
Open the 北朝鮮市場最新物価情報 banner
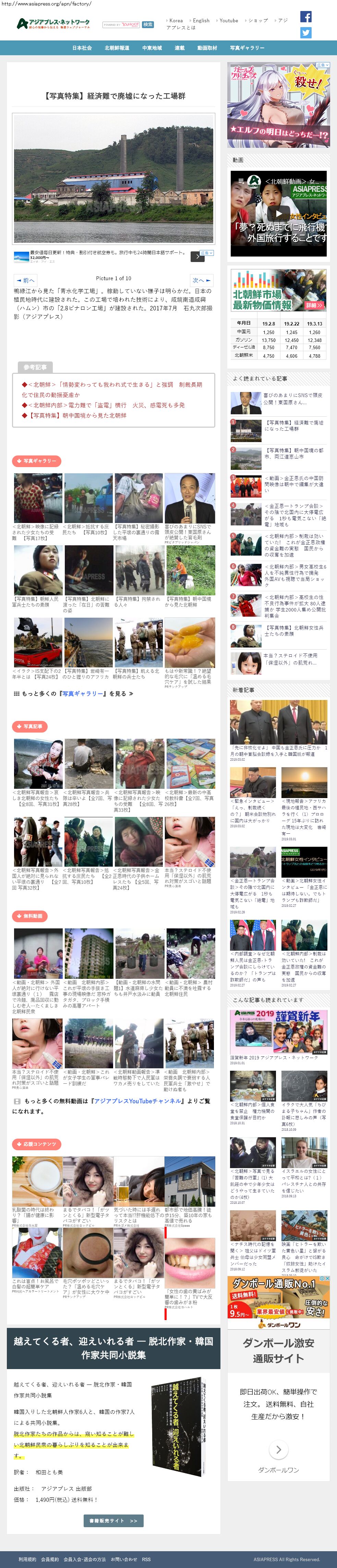coord(279,290)
